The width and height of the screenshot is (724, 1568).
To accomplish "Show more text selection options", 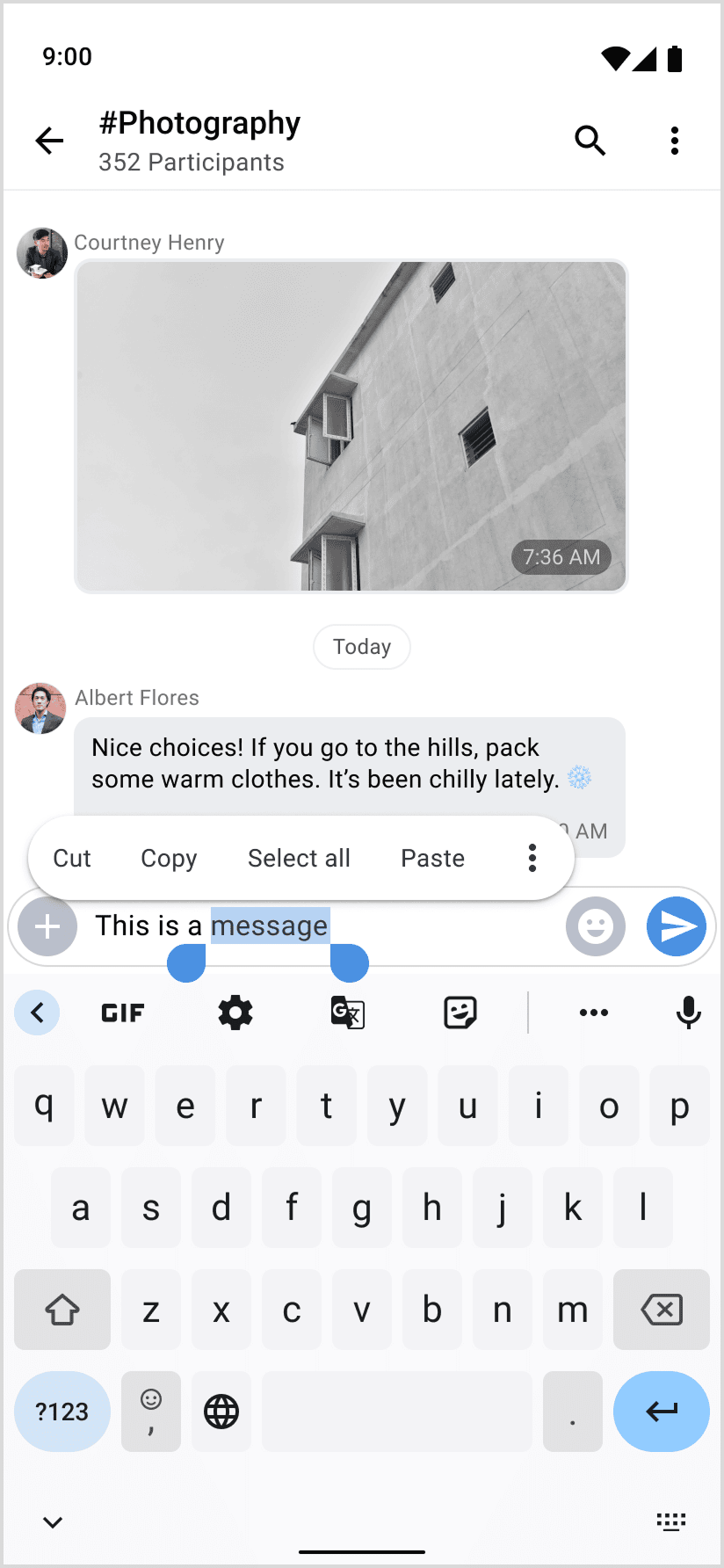I will pos(532,858).
